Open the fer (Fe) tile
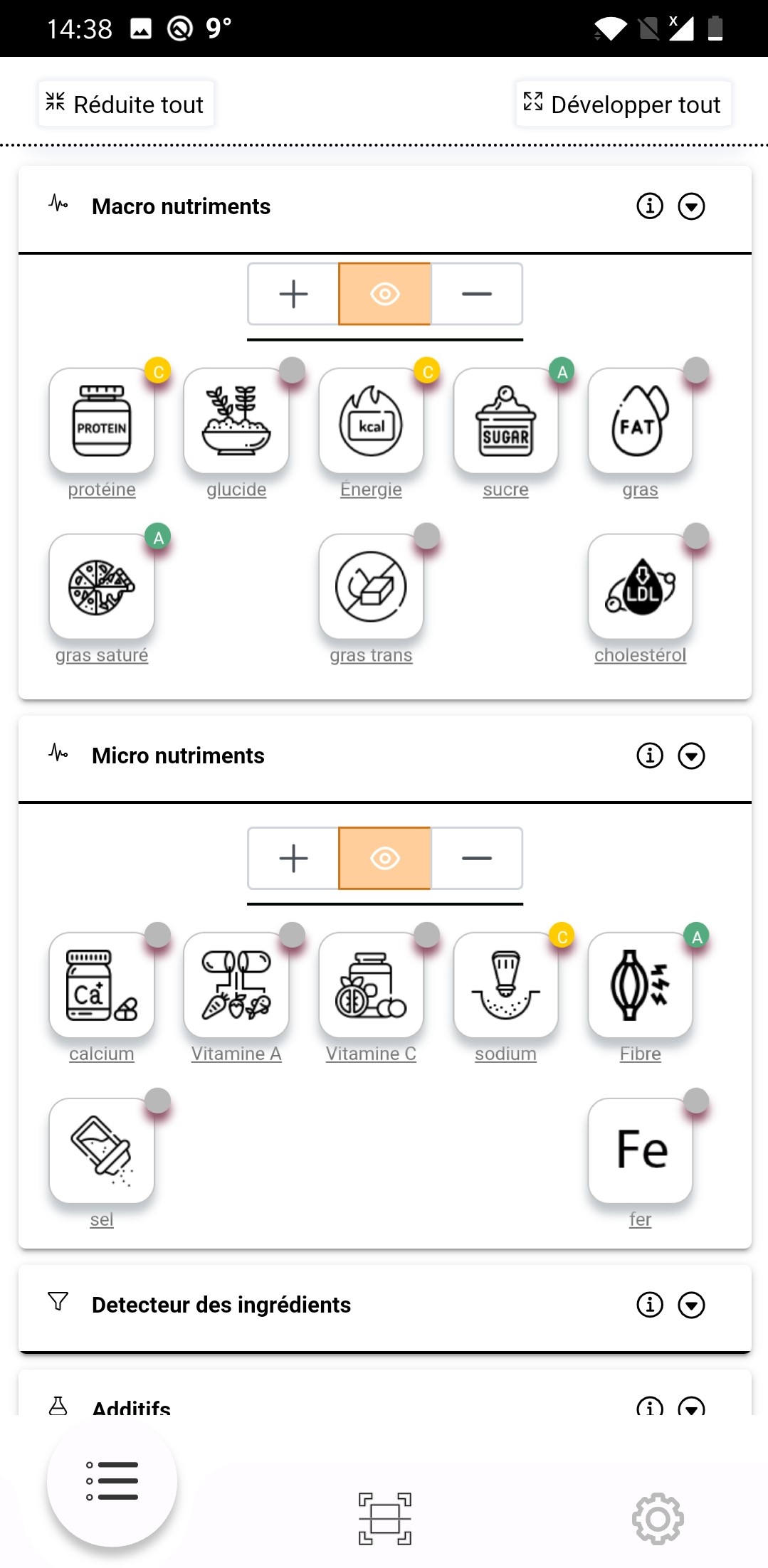 click(640, 1151)
